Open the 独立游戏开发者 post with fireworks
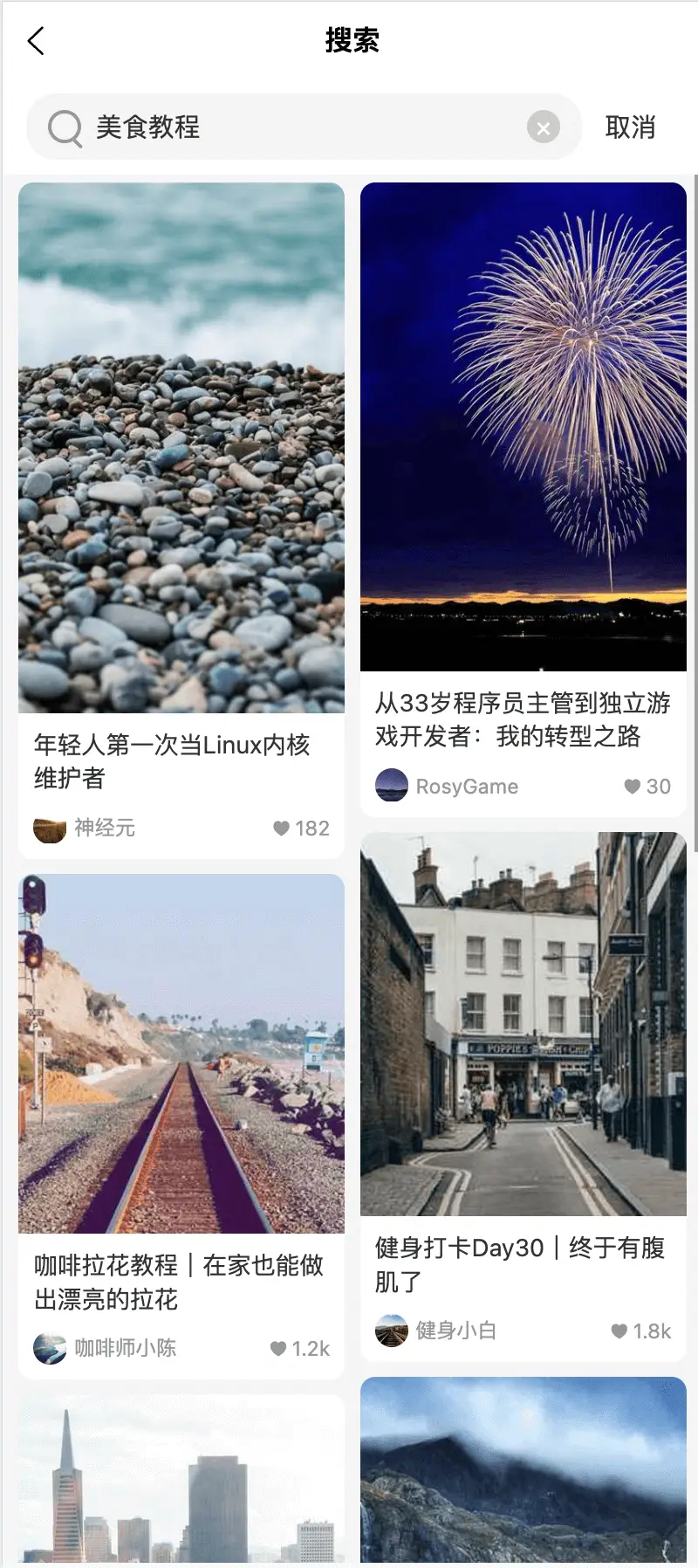Screen dimensions: 698x1568 523,426
